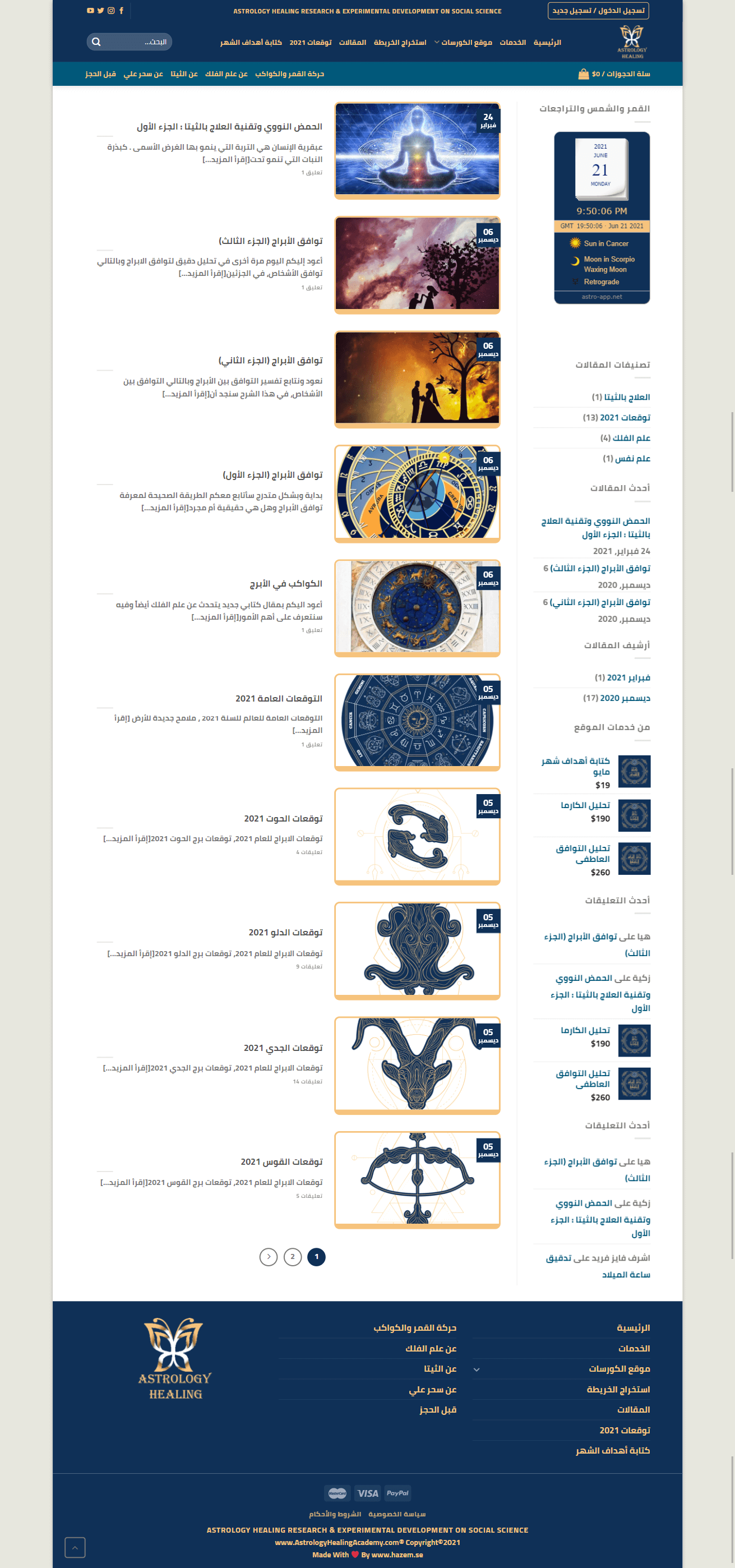The width and height of the screenshot is (735, 1568).
Task: Go to the next page arrow
Action: 269,1256
